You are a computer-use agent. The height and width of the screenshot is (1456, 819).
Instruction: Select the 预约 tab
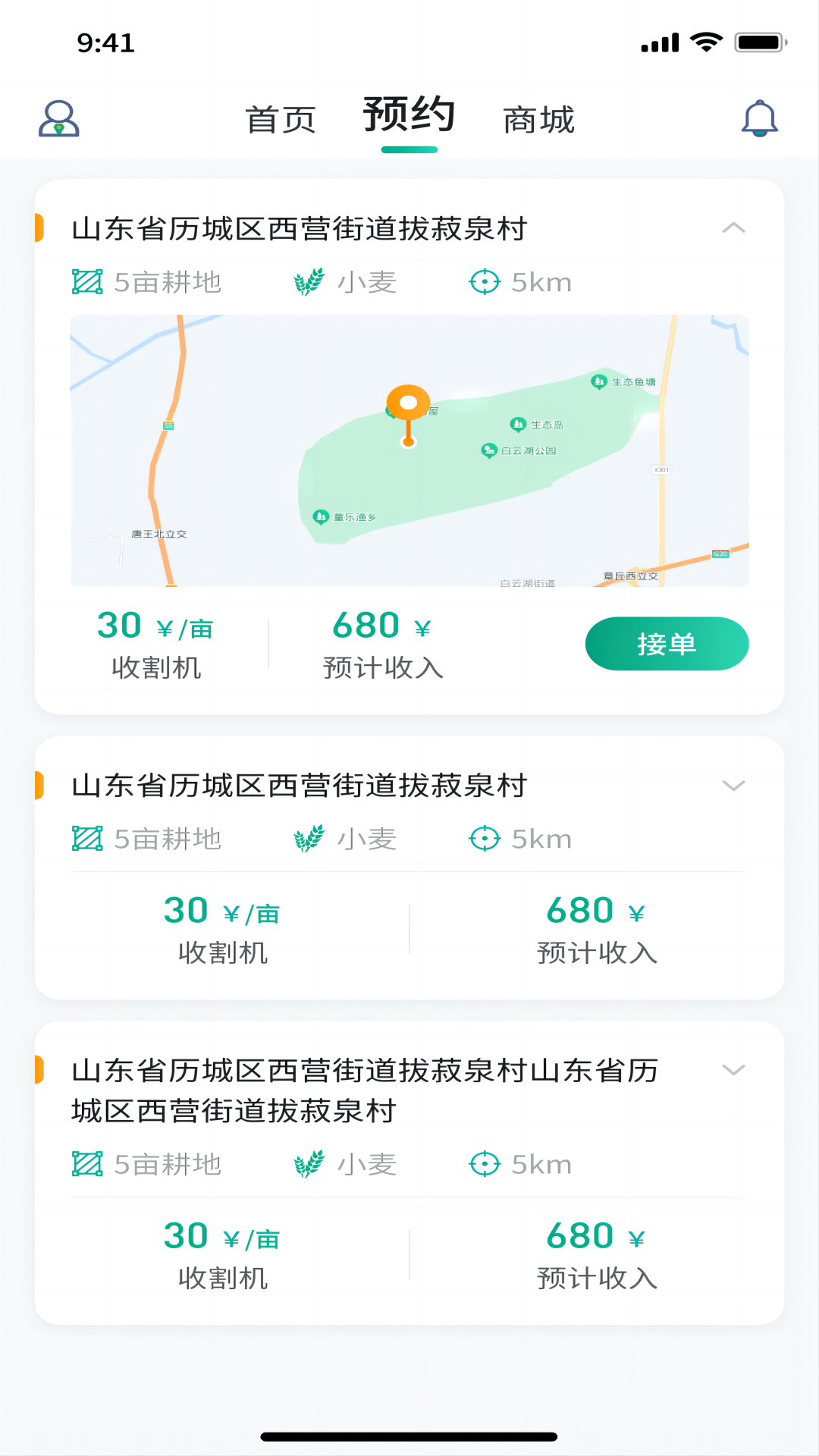(409, 116)
